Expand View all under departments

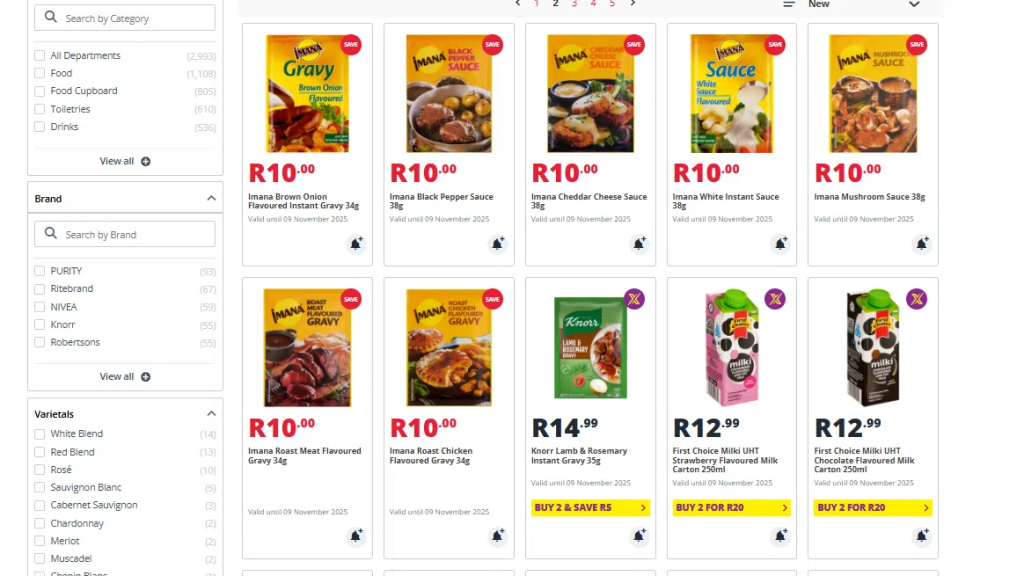point(125,161)
